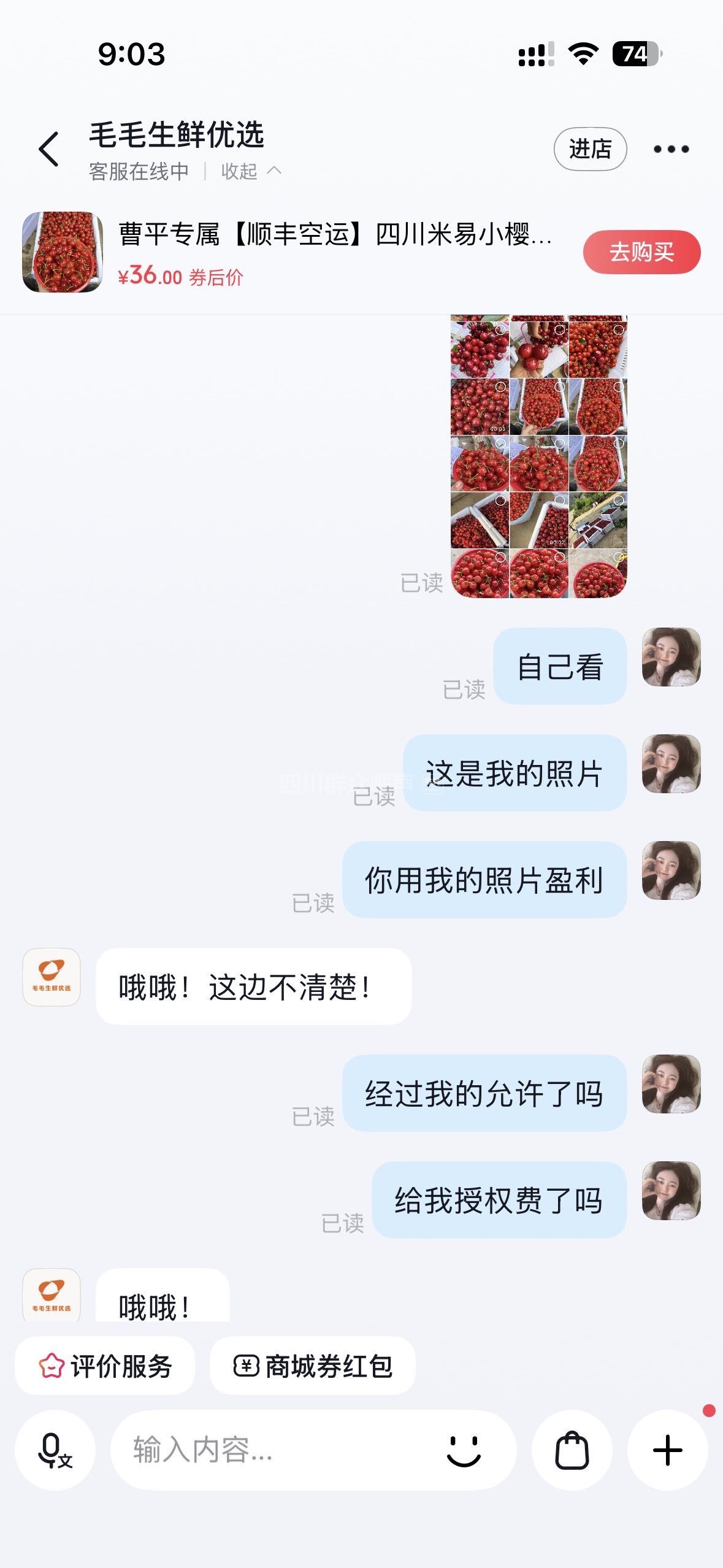Open the plus attachments menu

tap(667, 1450)
